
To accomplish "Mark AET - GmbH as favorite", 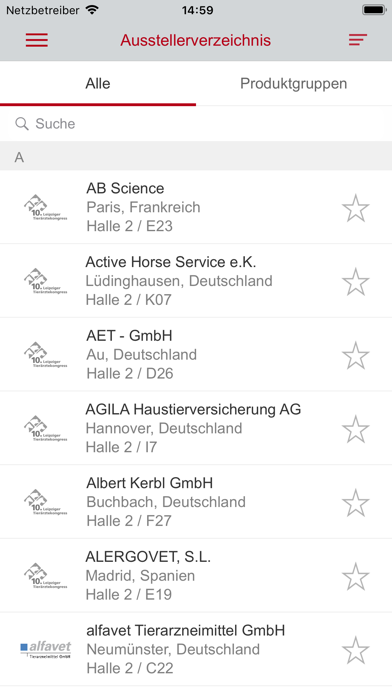I will tap(356, 355).
